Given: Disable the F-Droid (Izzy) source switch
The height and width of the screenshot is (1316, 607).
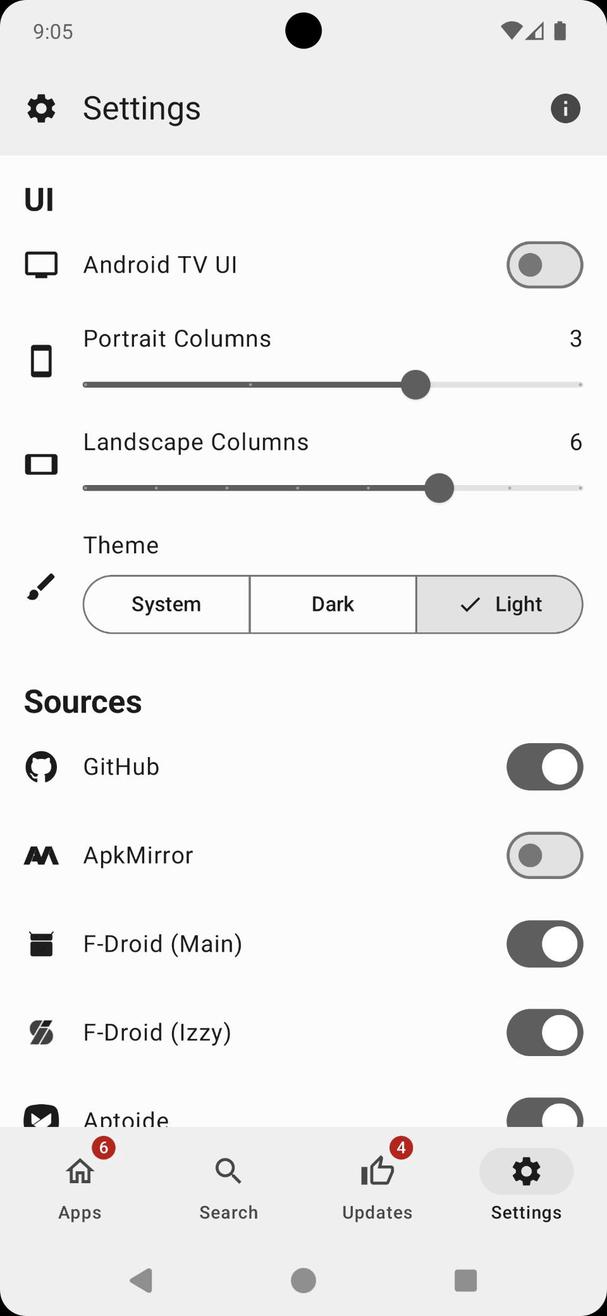Looking at the screenshot, I should (x=544, y=1032).
